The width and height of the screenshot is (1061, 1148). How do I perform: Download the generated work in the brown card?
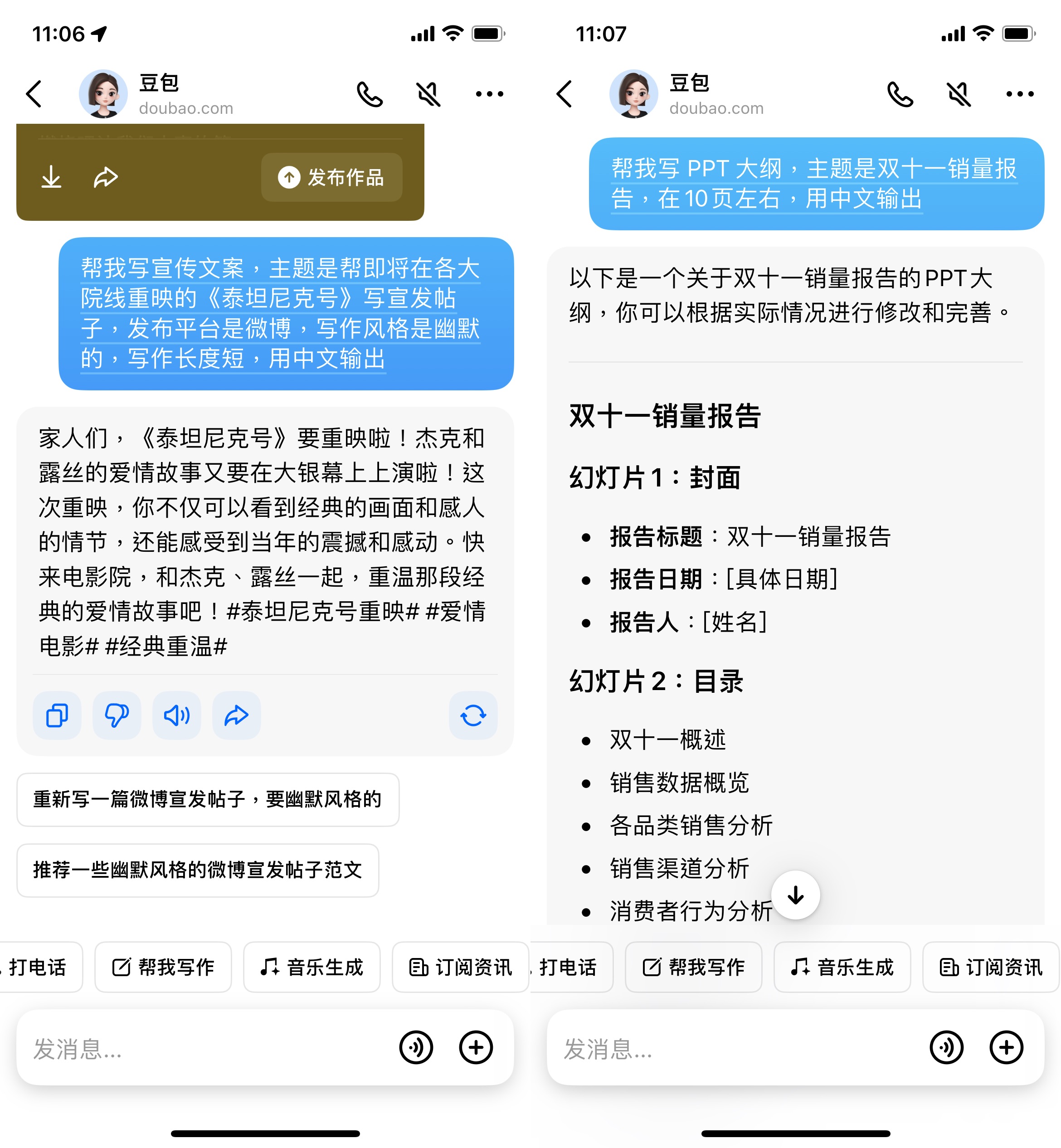51,177
